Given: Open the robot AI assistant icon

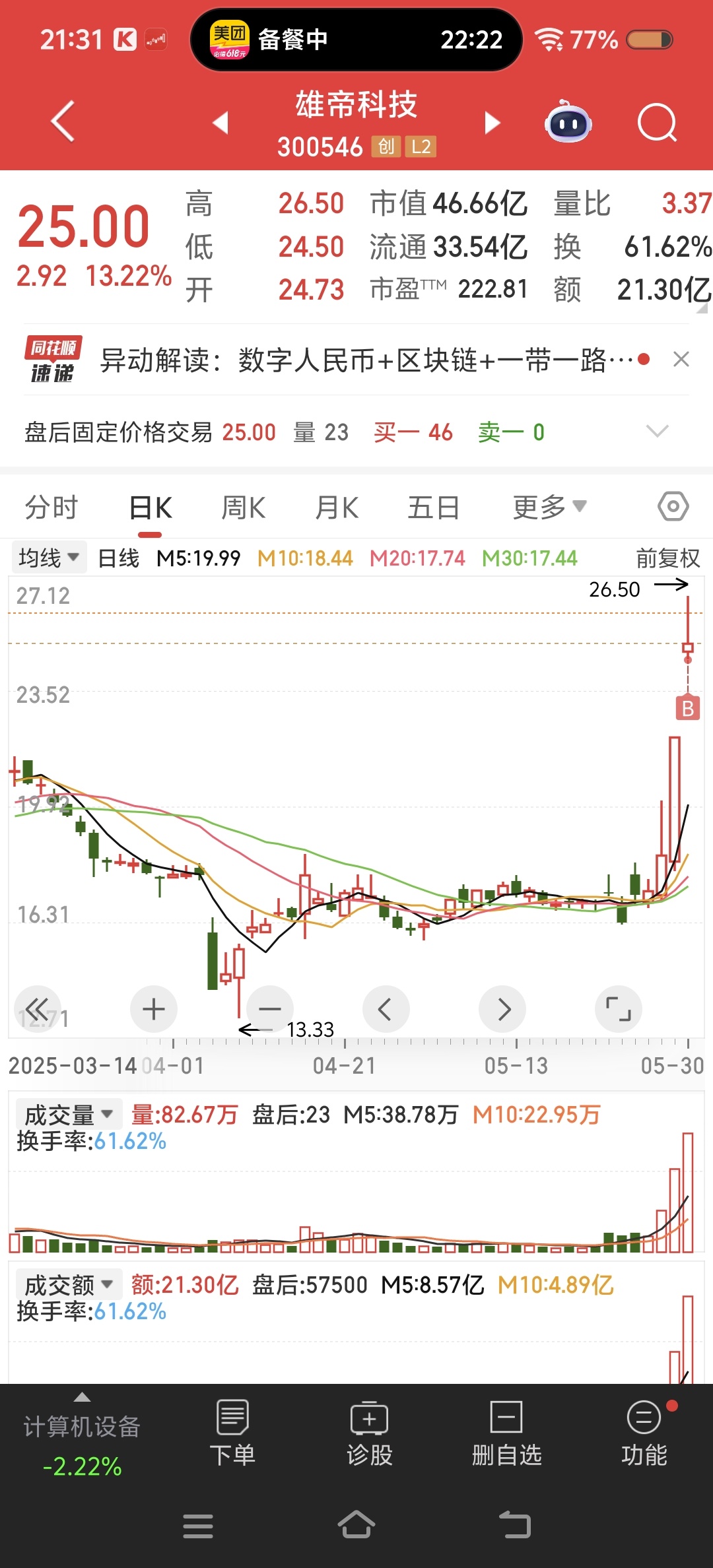Looking at the screenshot, I should point(568,121).
